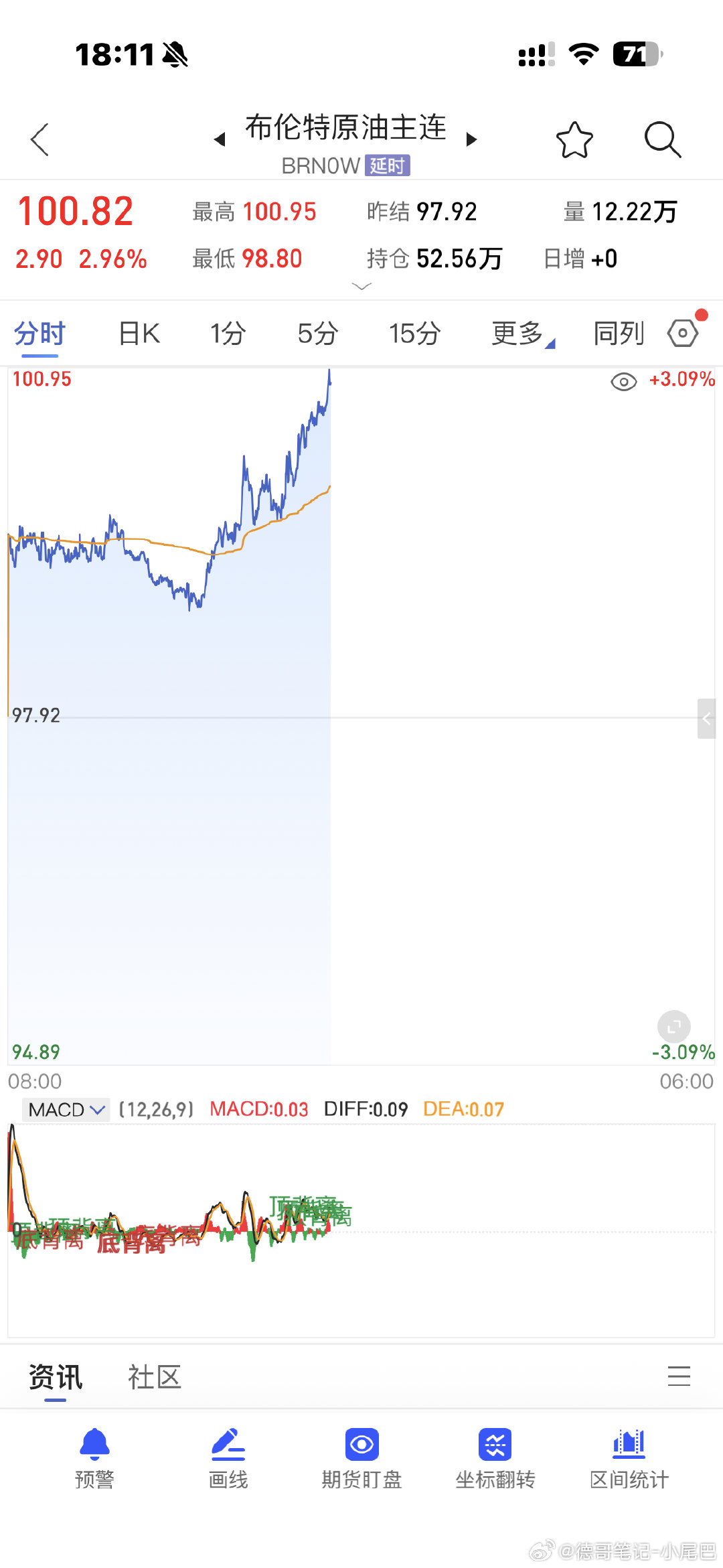723x1568 pixels.
Task: Select the 1分 chart tab
Action: click(228, 334)
